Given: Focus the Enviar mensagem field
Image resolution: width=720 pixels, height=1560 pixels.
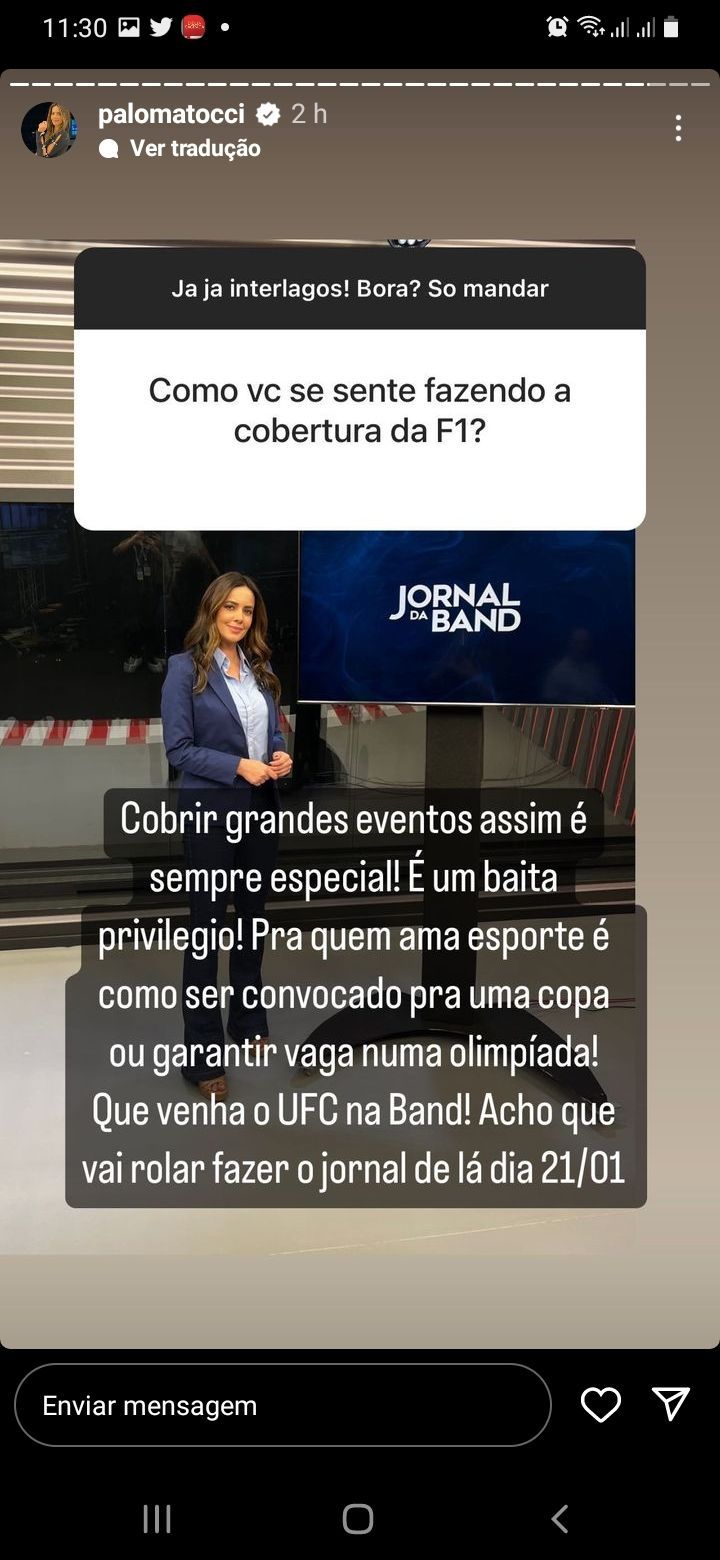Looking at the screenshot, I should click(x=282, y=1405).
